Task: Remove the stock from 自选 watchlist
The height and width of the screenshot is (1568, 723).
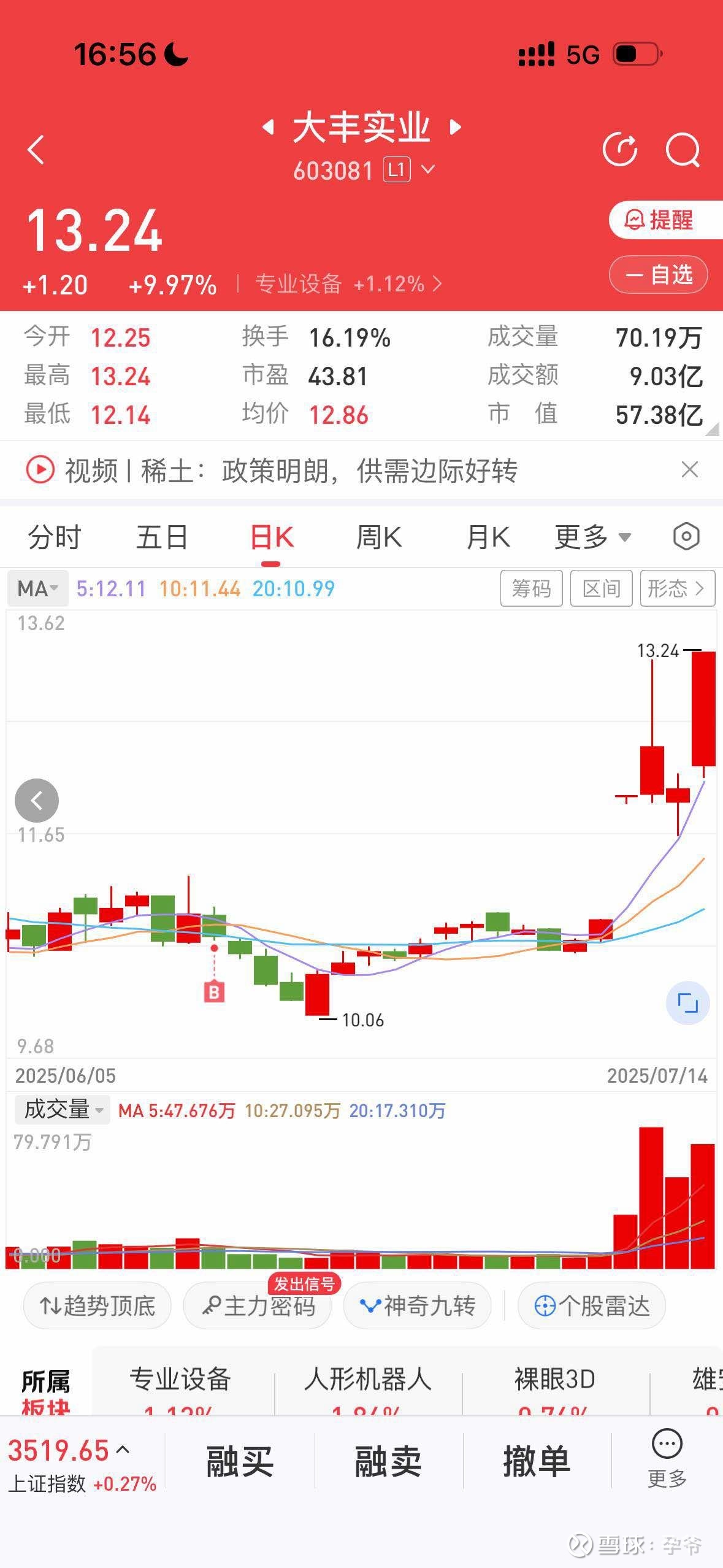Action: click(x=658, y=274)
